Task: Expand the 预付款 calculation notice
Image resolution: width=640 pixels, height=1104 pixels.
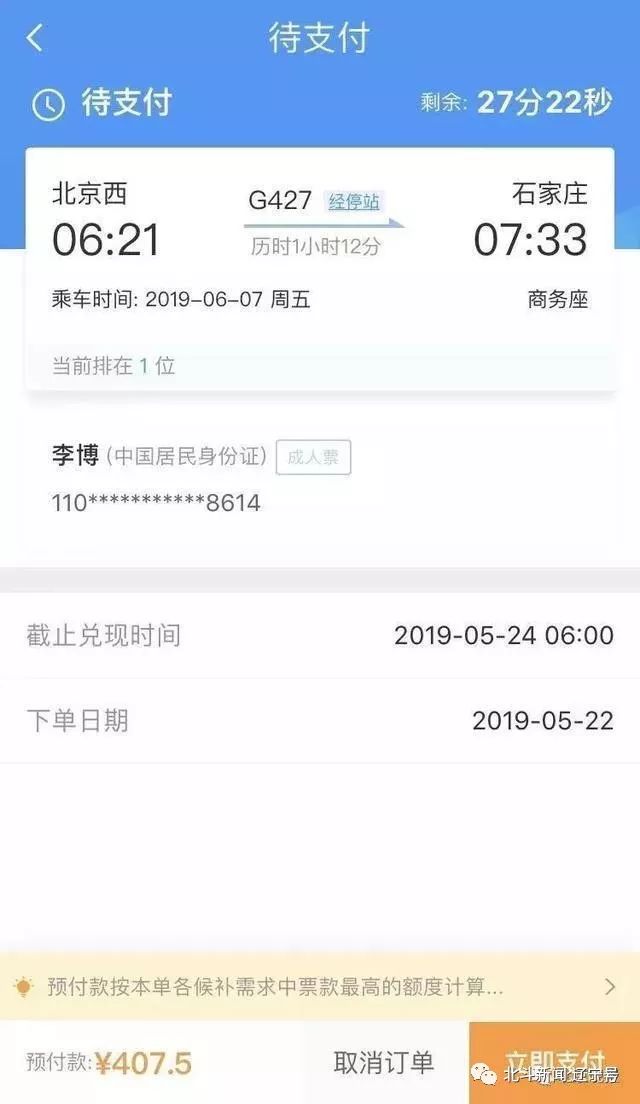Action: tap(320, 987)
